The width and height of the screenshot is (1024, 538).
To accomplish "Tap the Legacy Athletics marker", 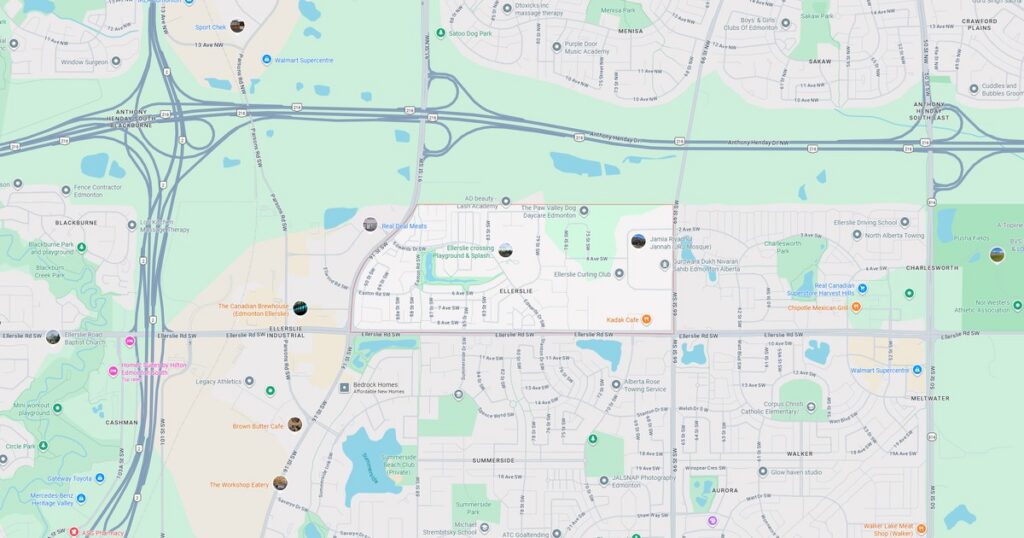I will point(270,391).
